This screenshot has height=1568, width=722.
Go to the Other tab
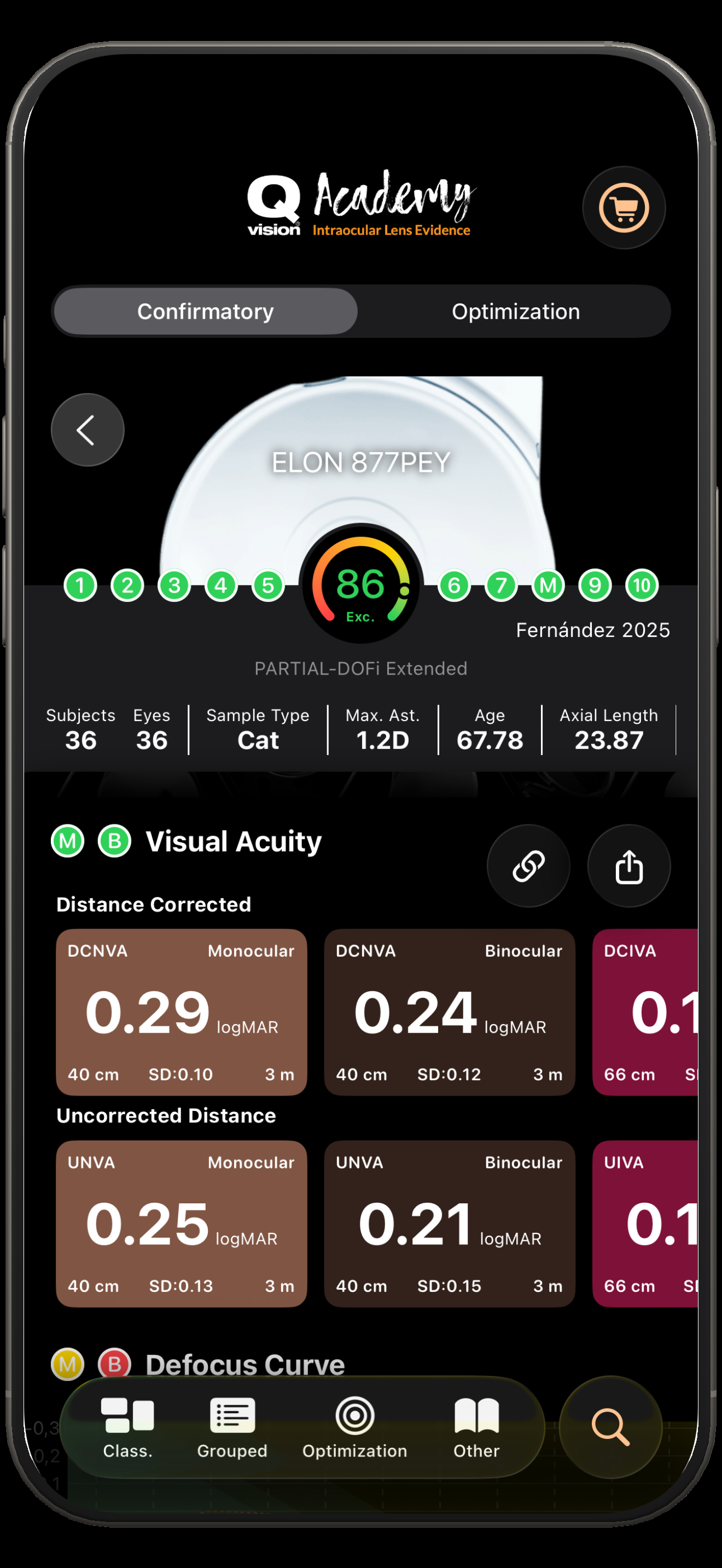pyautogui.click(x=476, y=1427)
